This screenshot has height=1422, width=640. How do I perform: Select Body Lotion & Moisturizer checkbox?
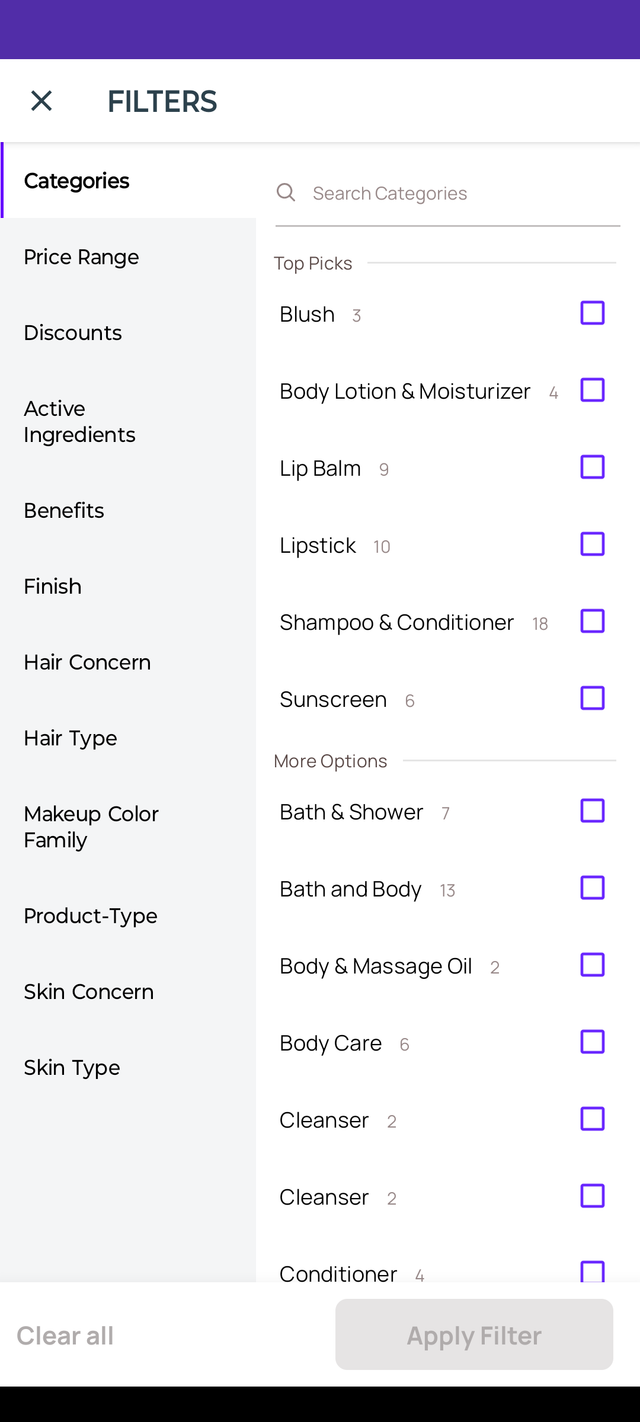click(592, 390)
